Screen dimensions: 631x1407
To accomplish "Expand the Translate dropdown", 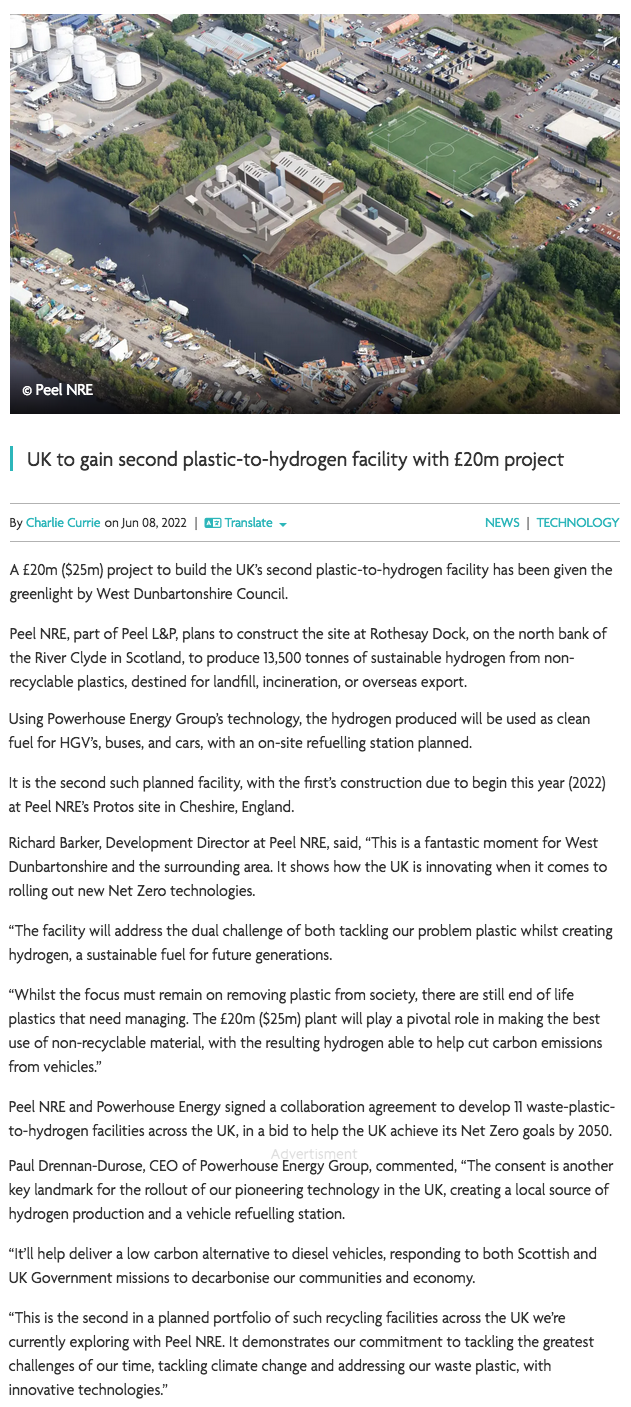I will click(246, 523).
